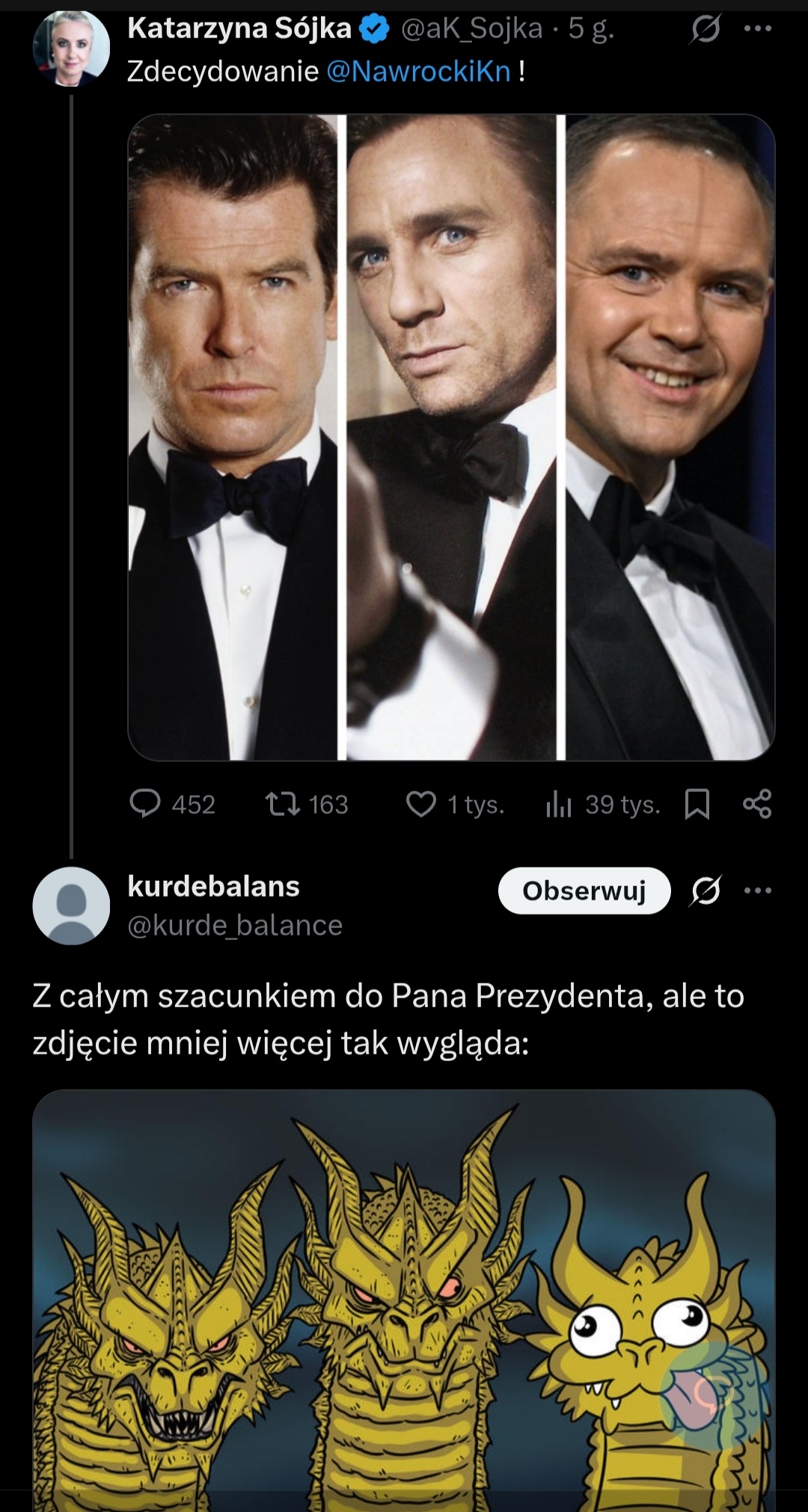Image resolution: width=808 pixels, height=1512 pixels.
Task: Open overflow menu on kurdebalans post
Action: (x=757, y=891)
